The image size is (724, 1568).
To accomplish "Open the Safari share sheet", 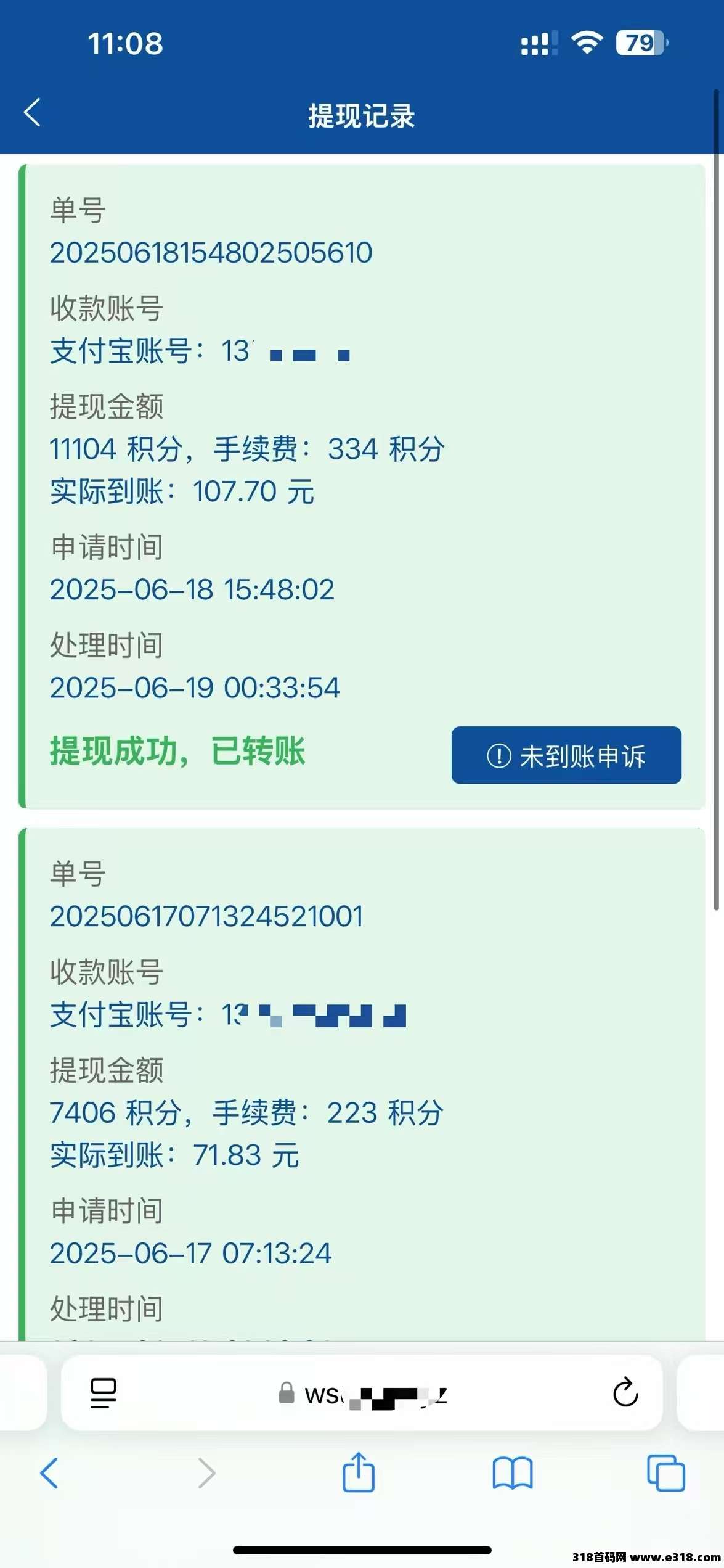I will 358,1471.
